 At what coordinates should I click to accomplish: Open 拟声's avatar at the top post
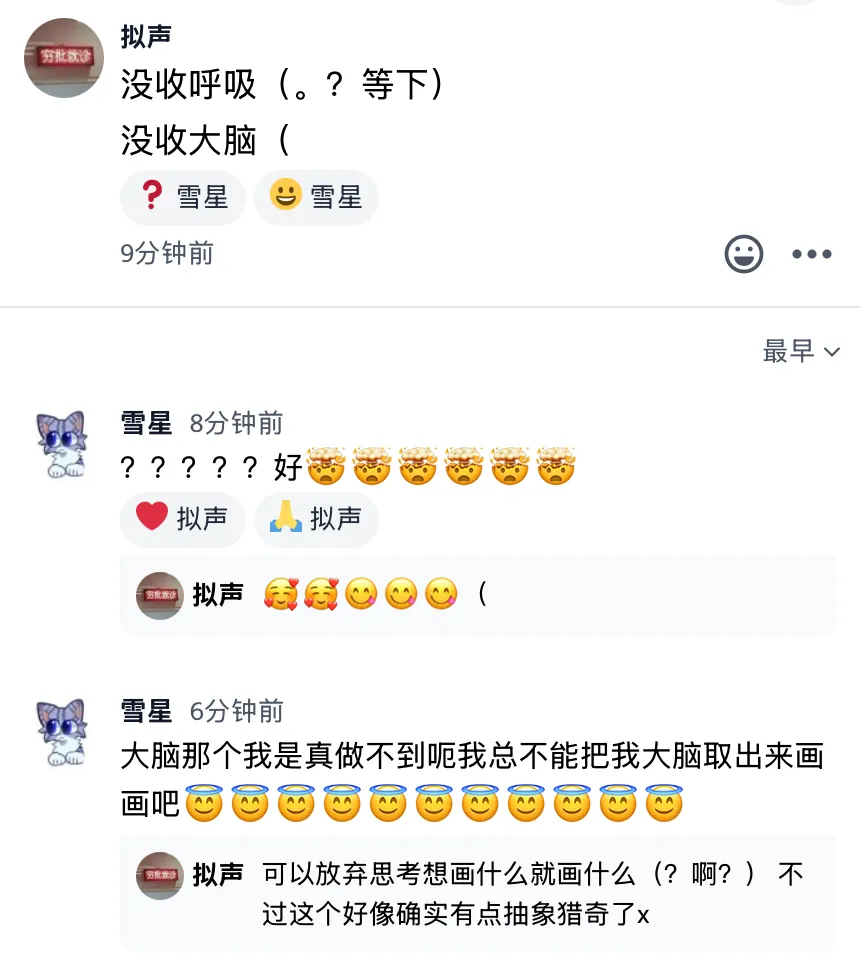tap(64, 57)
